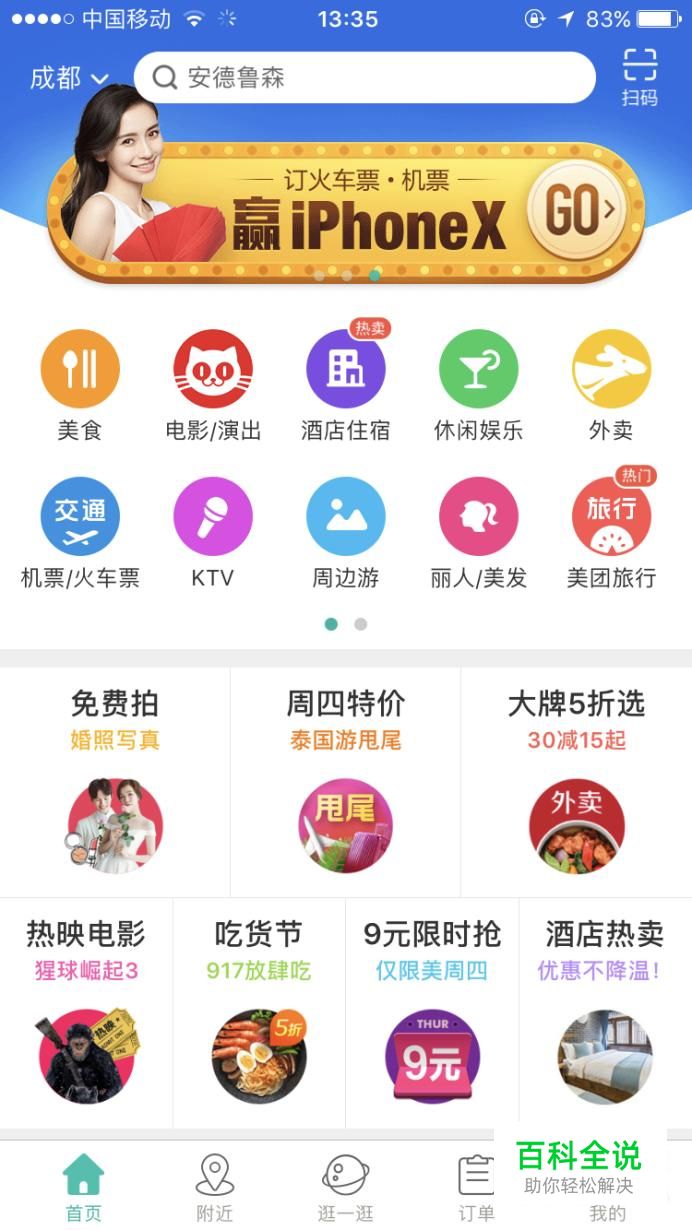This screenshot has height=1230, width=692.
Task: Open the 热映电影 猩球崛起3 card
Action: (x=86, y=1012)
